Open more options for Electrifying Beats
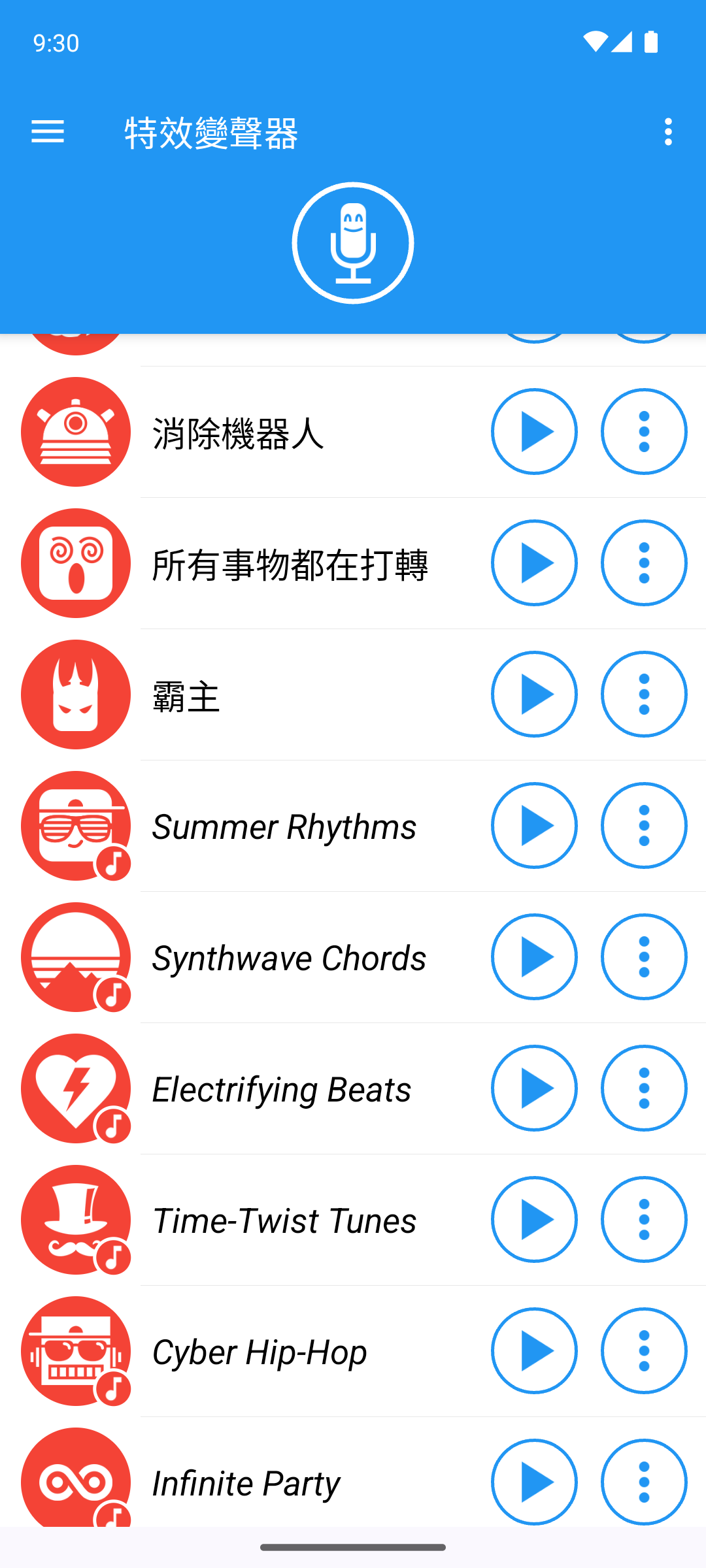Screen dimensions: 706x1568 coord(644,1088)
